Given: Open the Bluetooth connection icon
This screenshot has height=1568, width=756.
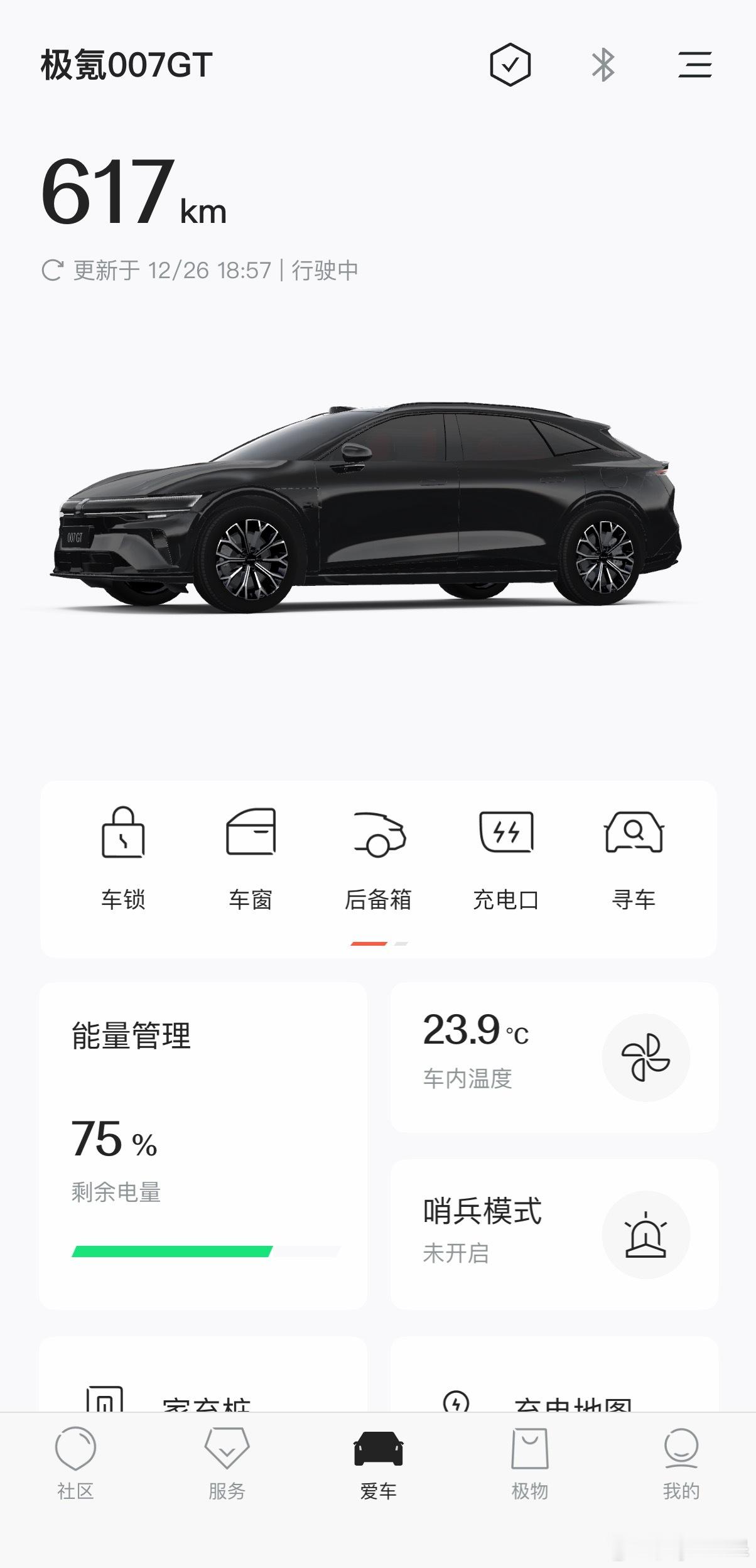Looking at the screenshot, I should pos(603,65).
